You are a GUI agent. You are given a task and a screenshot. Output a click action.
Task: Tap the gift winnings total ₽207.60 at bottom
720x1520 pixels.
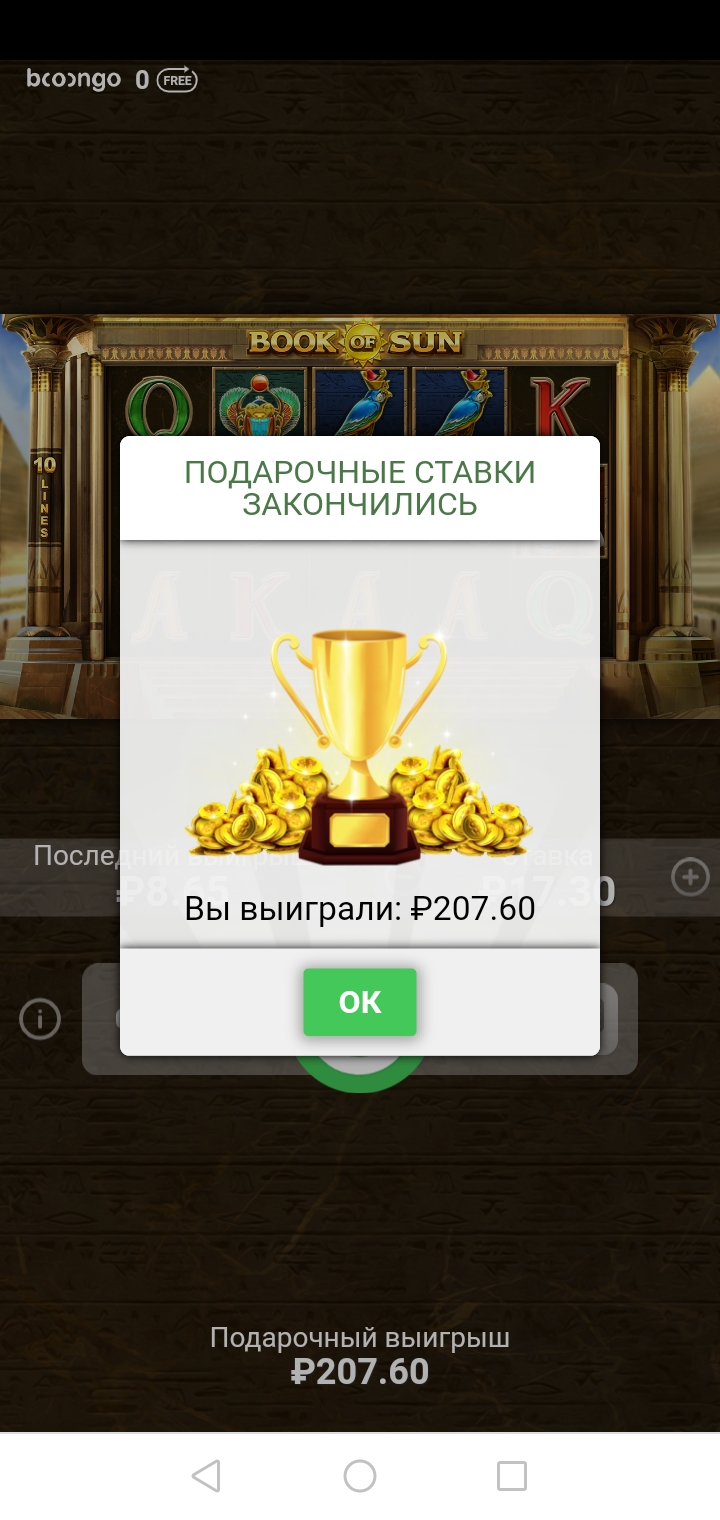(x=360, y=1371)
